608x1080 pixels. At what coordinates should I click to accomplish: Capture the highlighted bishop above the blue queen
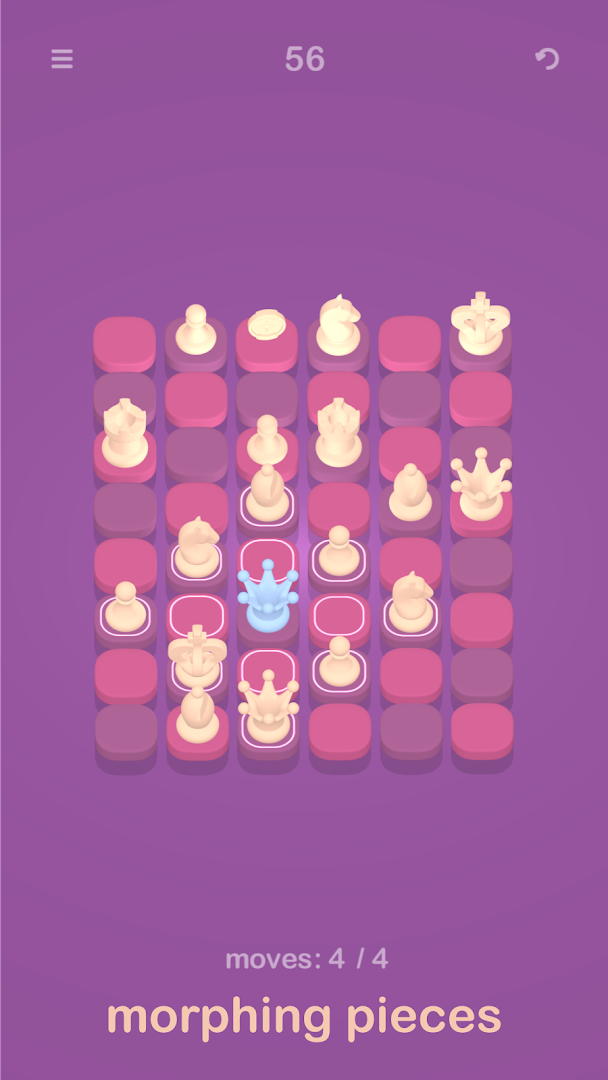[267, 495]
